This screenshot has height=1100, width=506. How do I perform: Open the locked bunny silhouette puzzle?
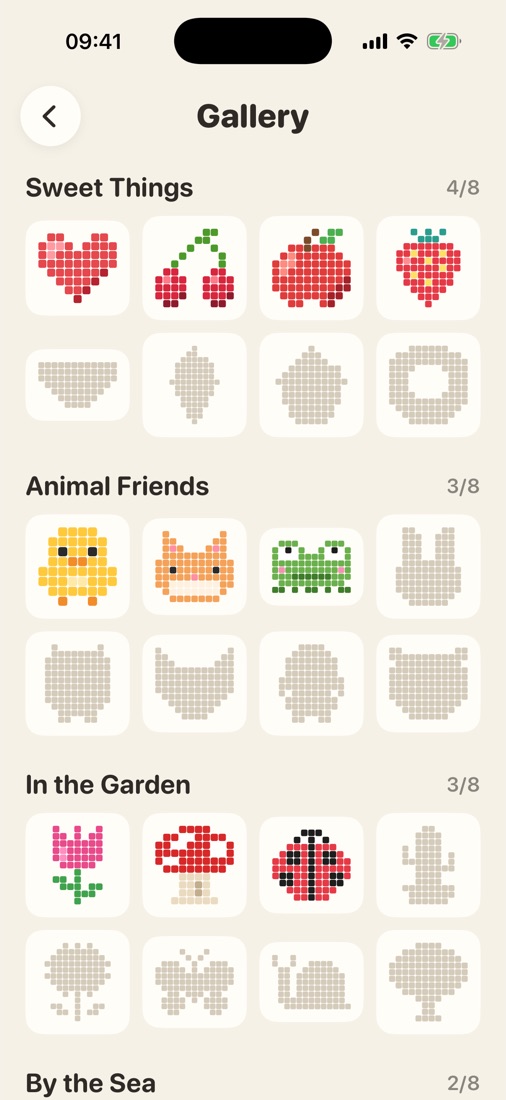click(x=428, y=567)
